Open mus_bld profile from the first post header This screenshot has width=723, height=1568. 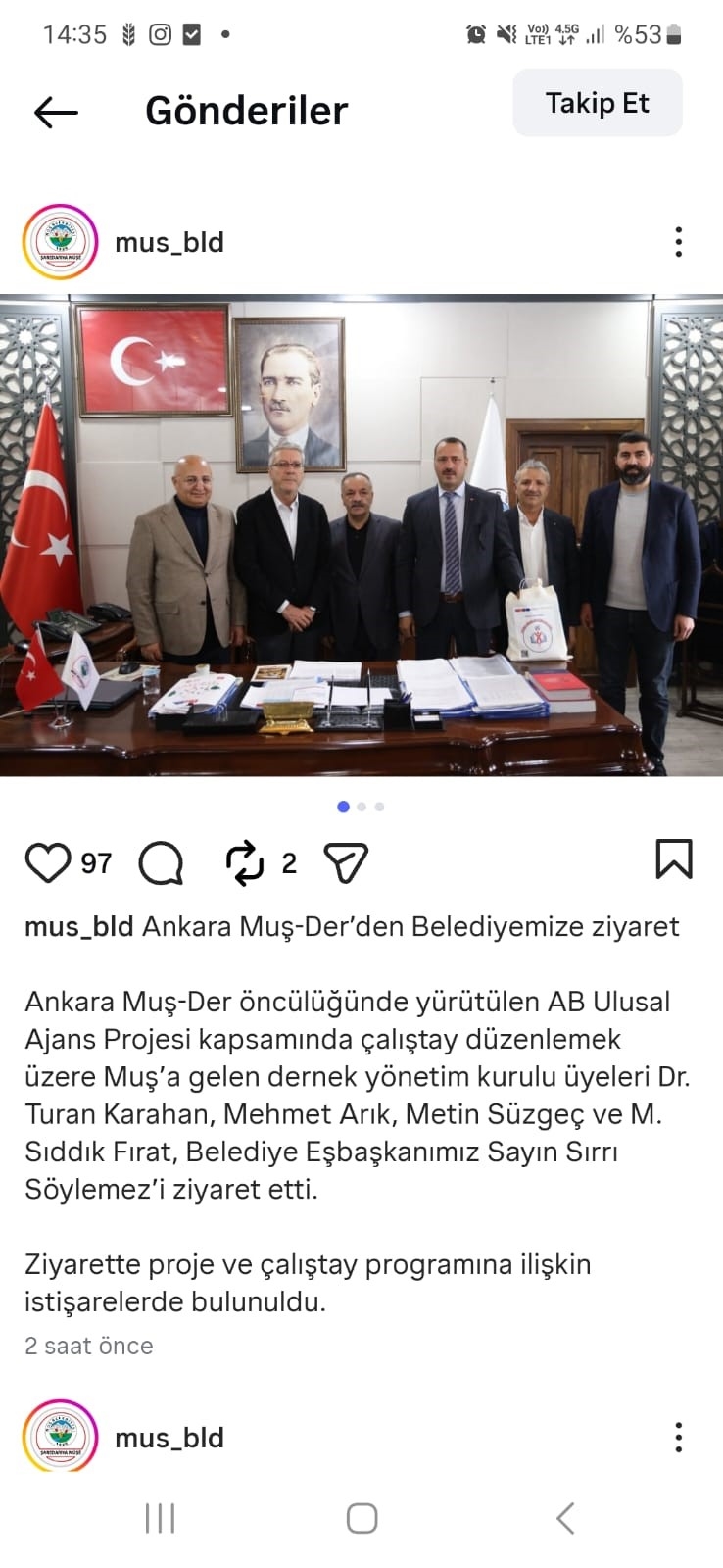coord(169,242)
